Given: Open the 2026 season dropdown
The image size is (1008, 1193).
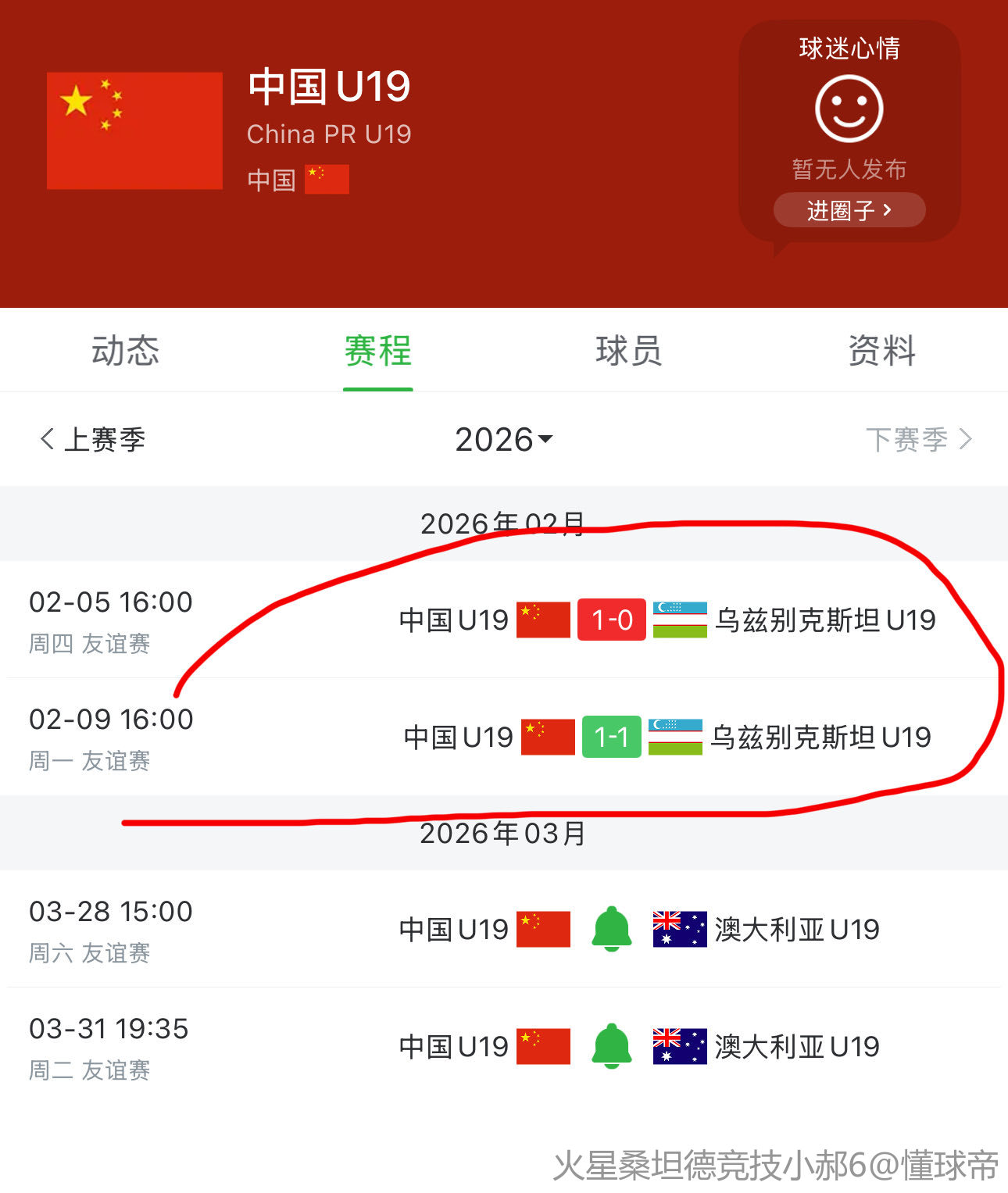Looking at the screenshot, I should pyautogui.click(x=503, y=439).
